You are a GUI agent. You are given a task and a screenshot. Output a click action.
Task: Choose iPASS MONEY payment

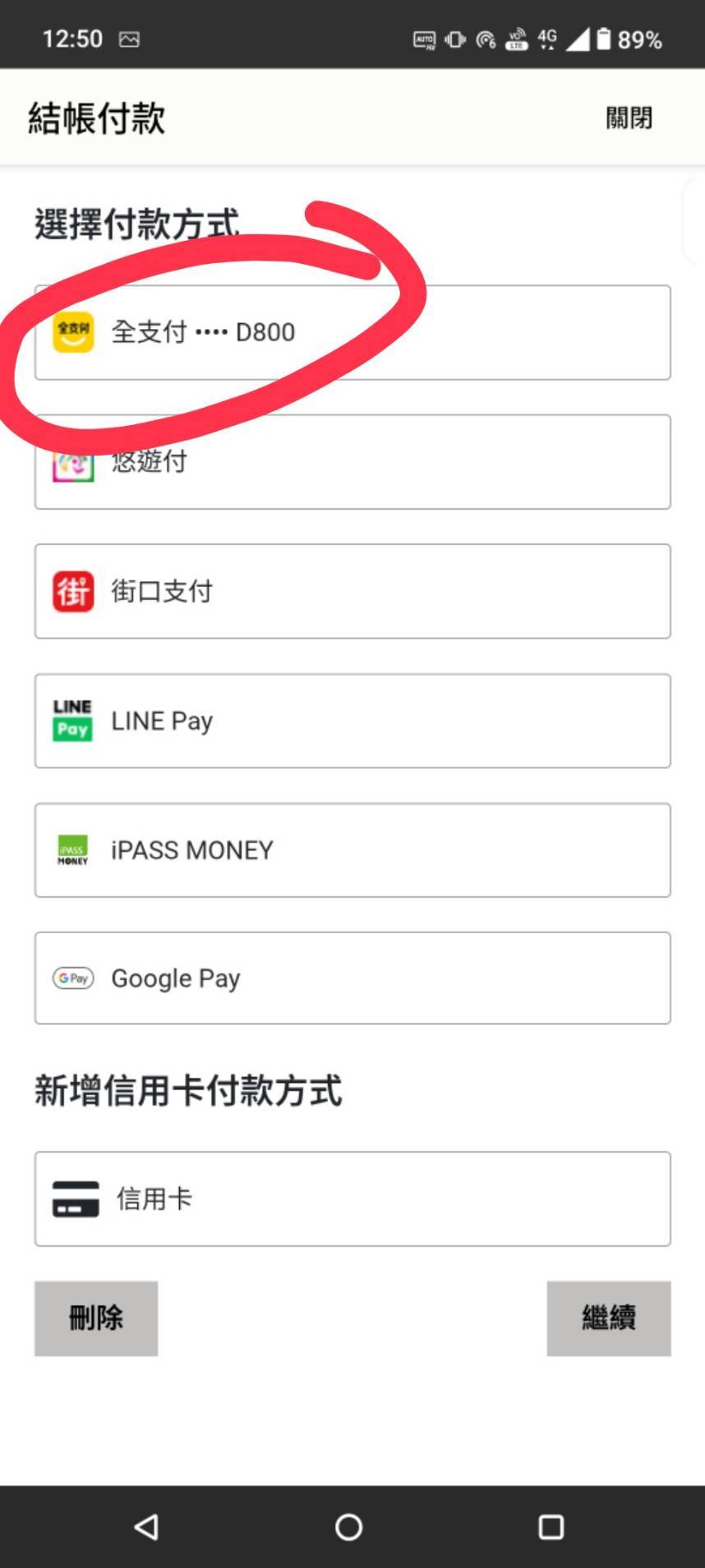pos(352,850)
